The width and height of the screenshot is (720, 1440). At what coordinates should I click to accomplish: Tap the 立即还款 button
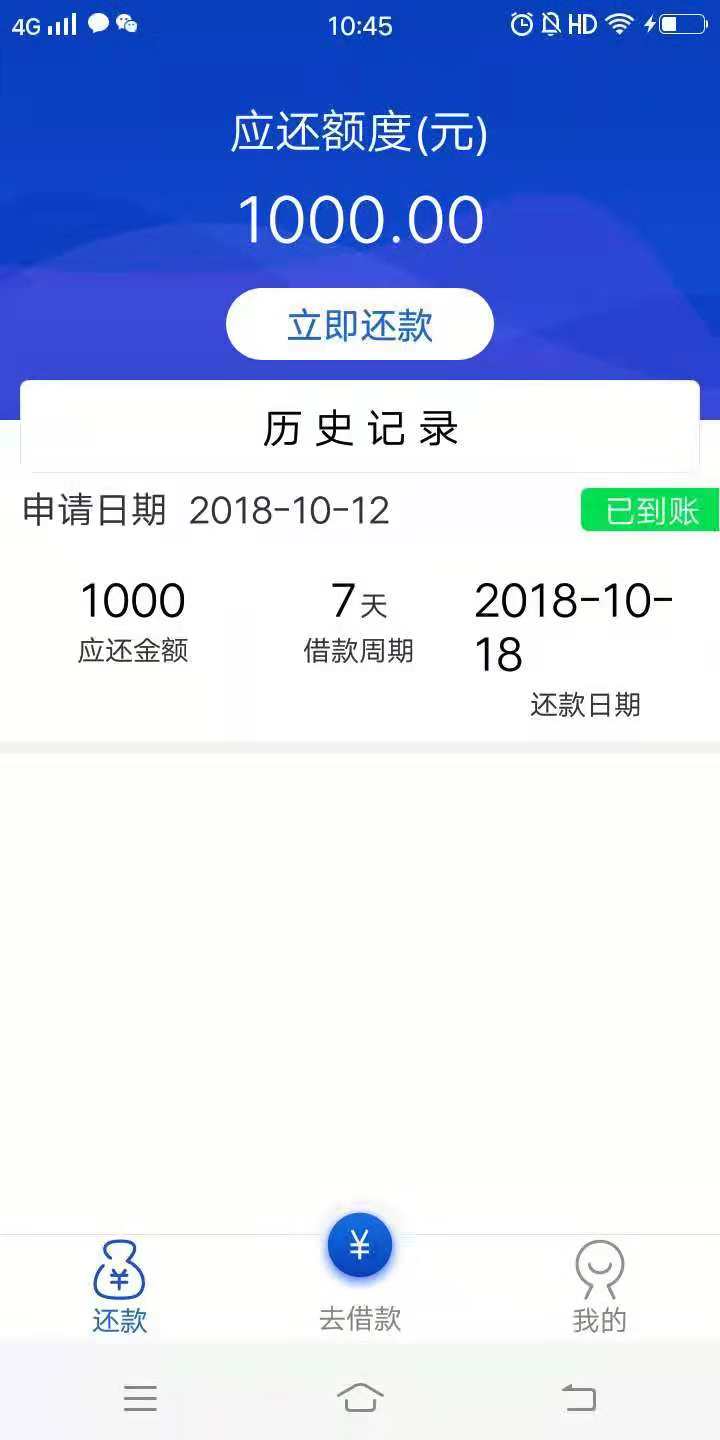coord(360,324)
